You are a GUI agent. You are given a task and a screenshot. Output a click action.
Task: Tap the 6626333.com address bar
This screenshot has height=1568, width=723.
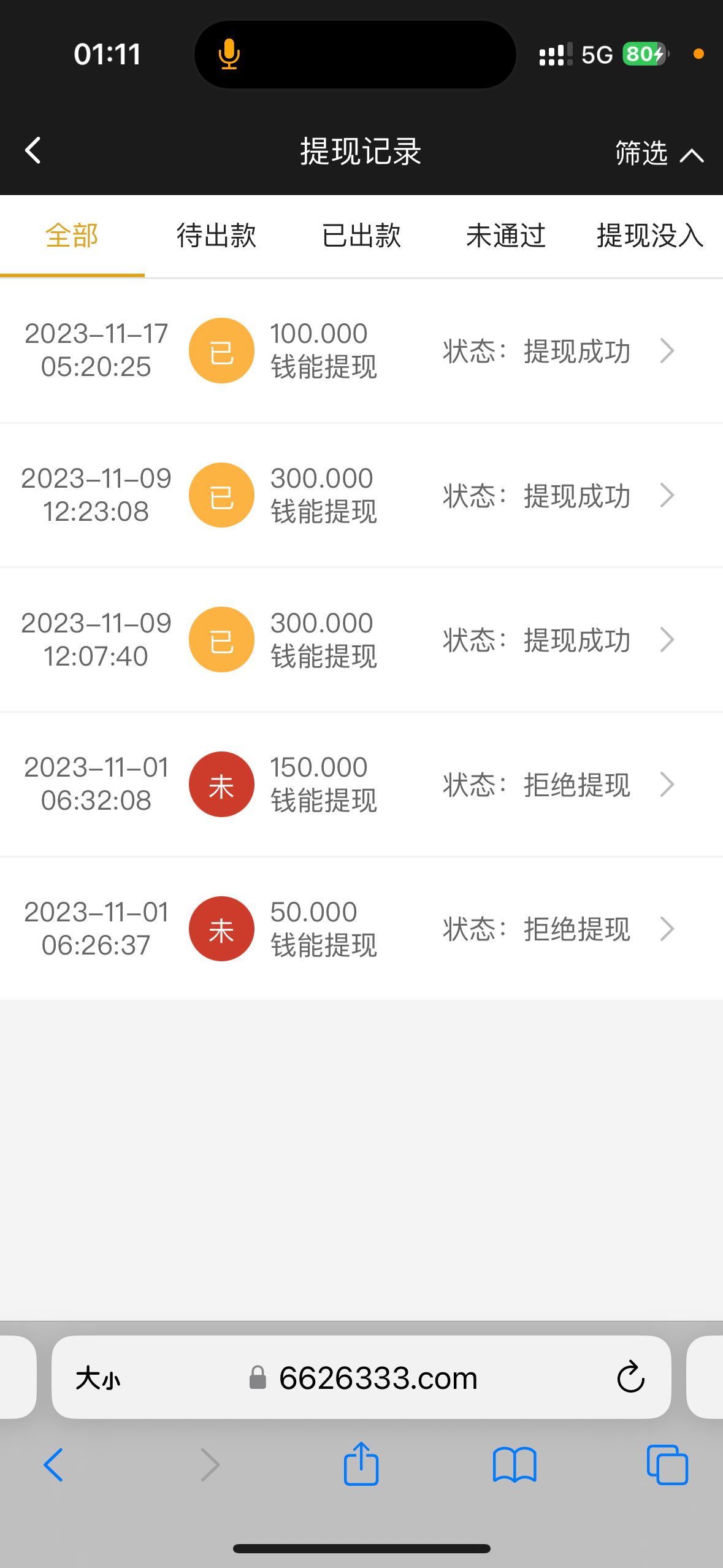(377, 1378)
